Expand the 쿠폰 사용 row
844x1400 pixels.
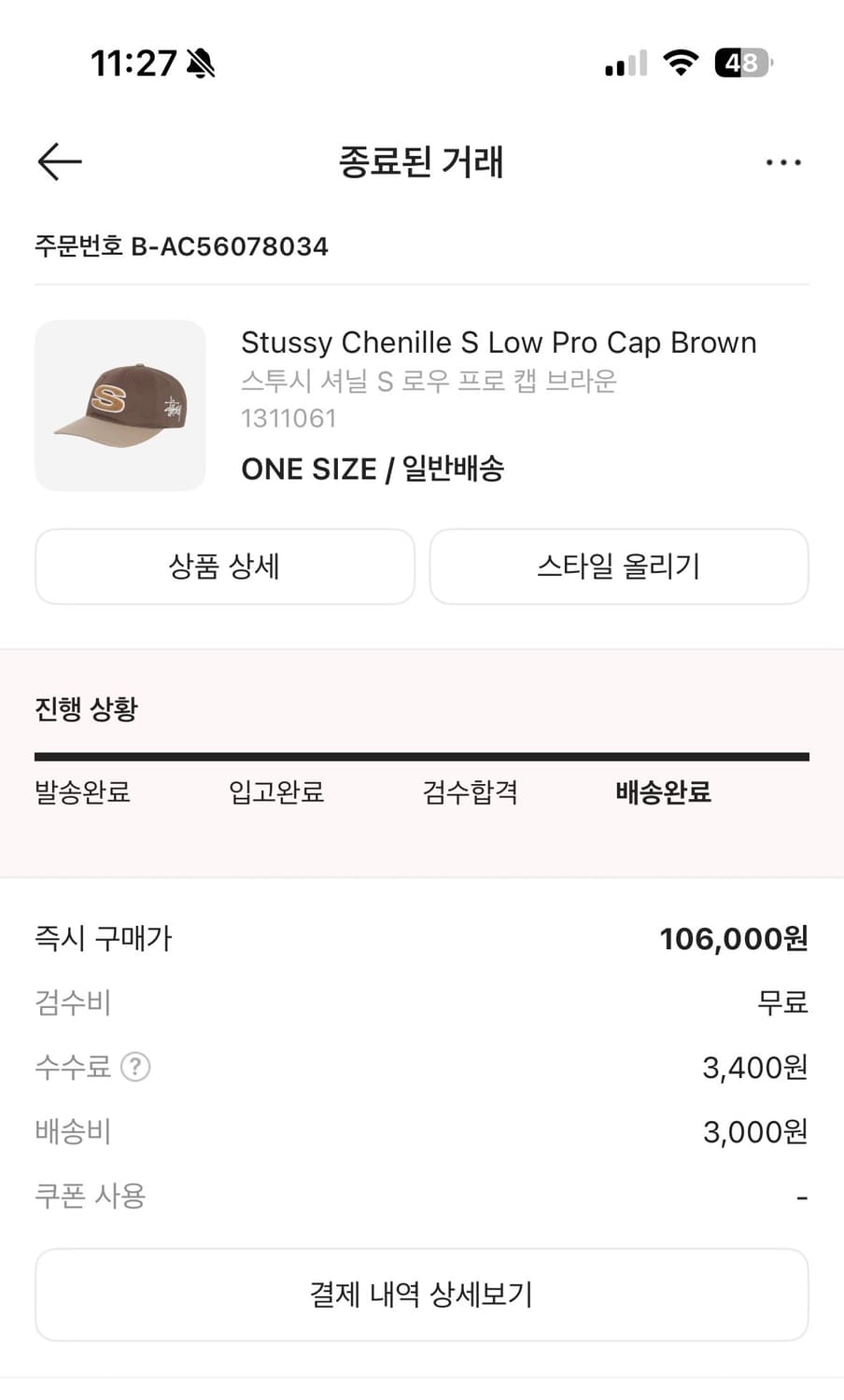(x=90, y=1195)
